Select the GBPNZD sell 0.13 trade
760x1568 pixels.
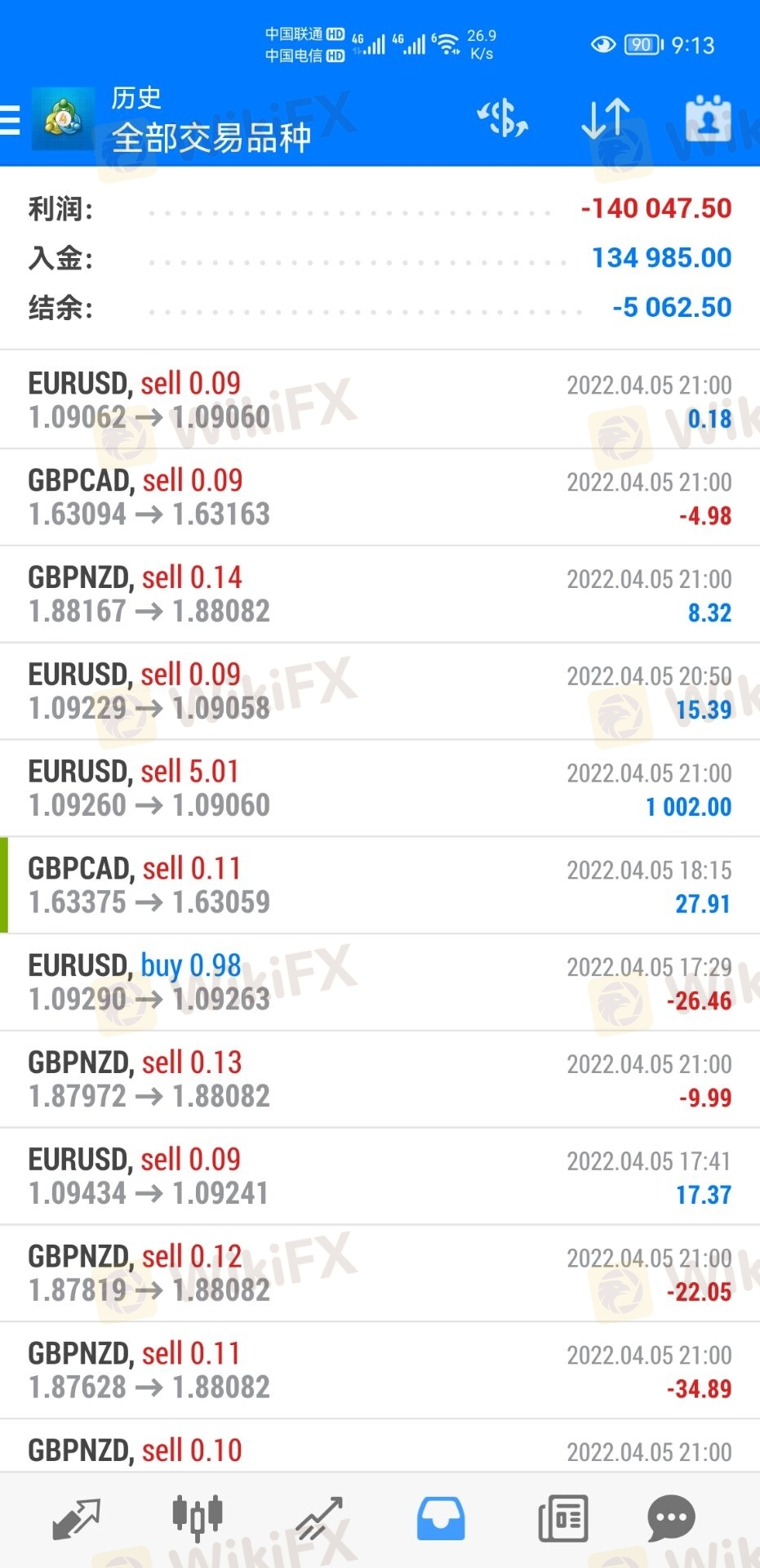click(x=380, y=1080)
